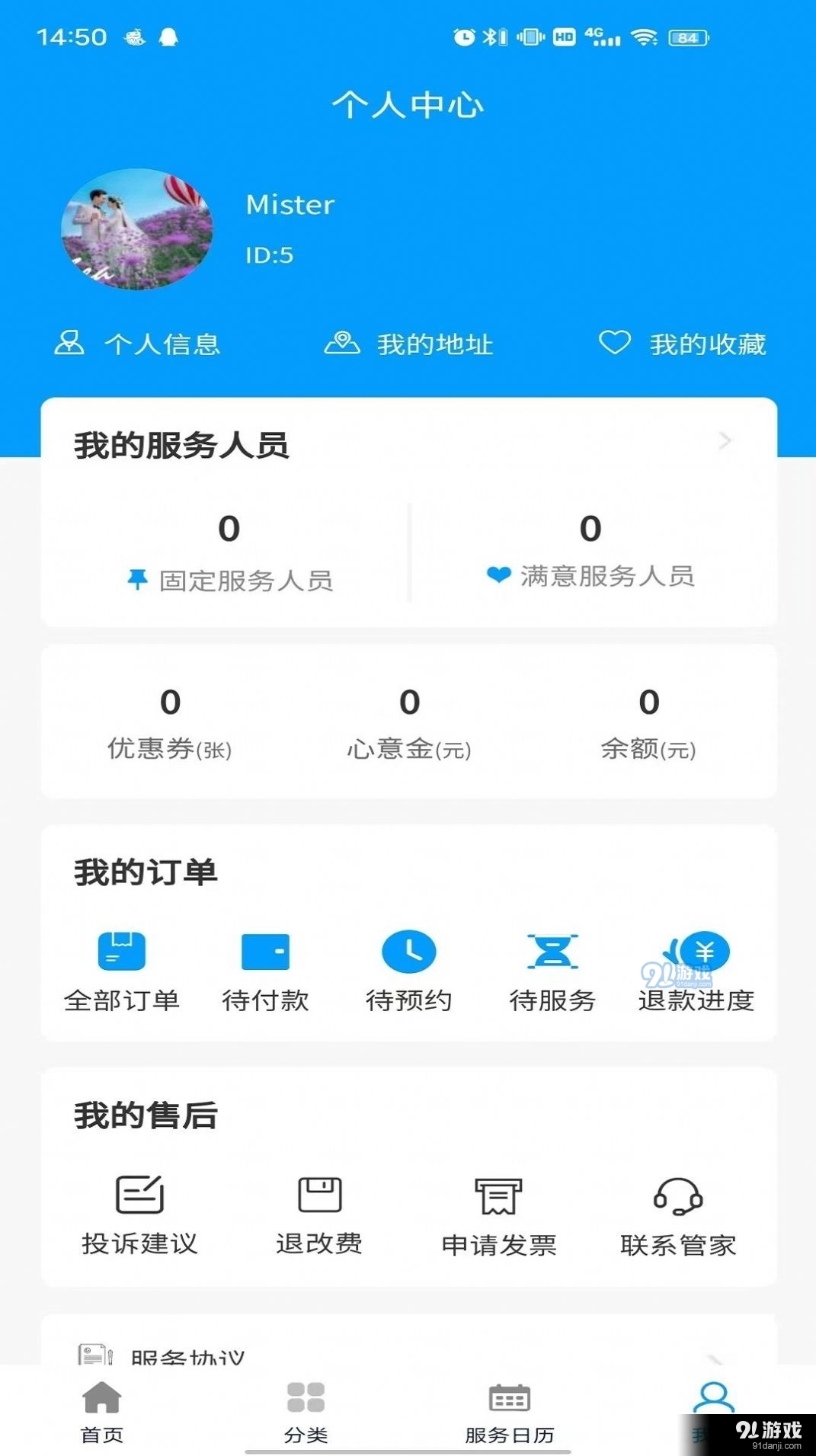Open 我的地址 address page
Screen dimensions: 816x1456
(x=409, y=344)
